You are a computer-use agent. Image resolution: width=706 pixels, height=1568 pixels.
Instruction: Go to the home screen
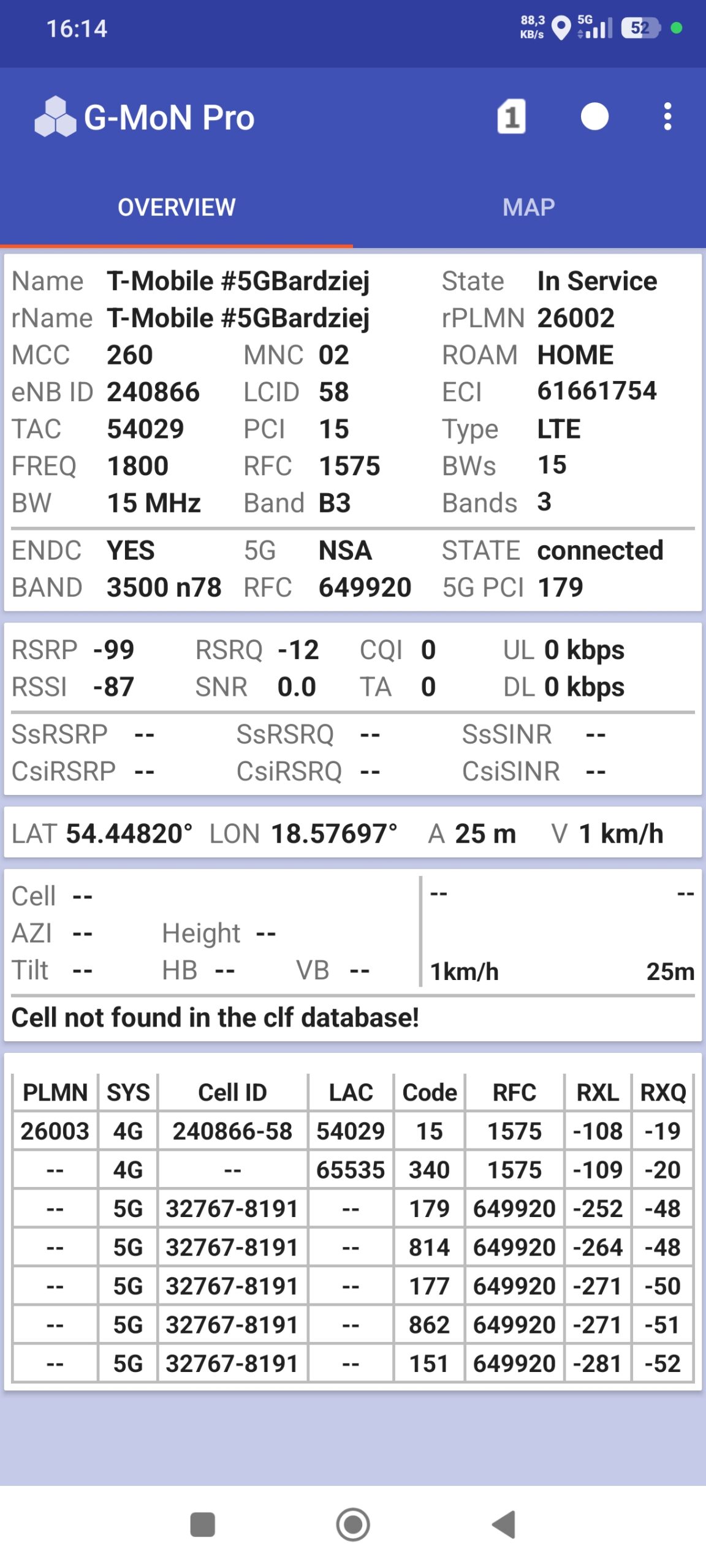(x=353, y=1525)
